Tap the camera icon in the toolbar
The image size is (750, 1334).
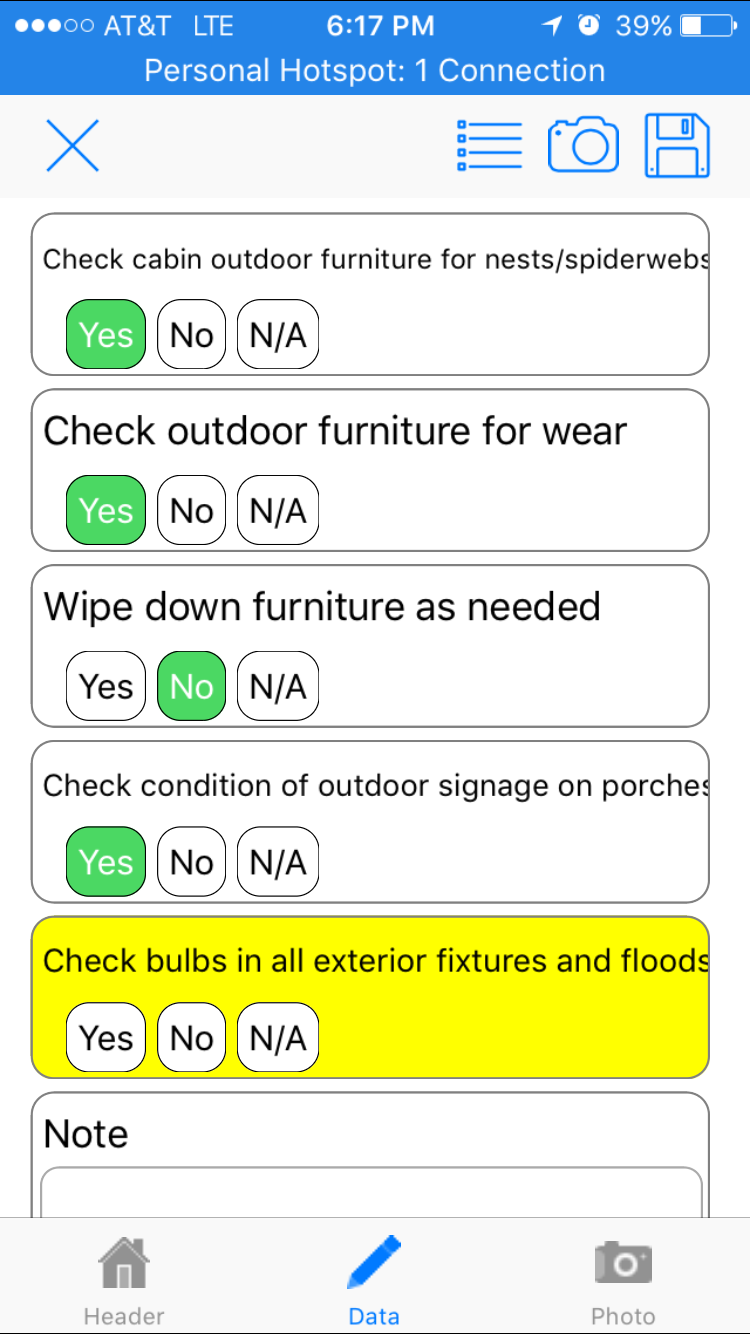pos(583,146)
